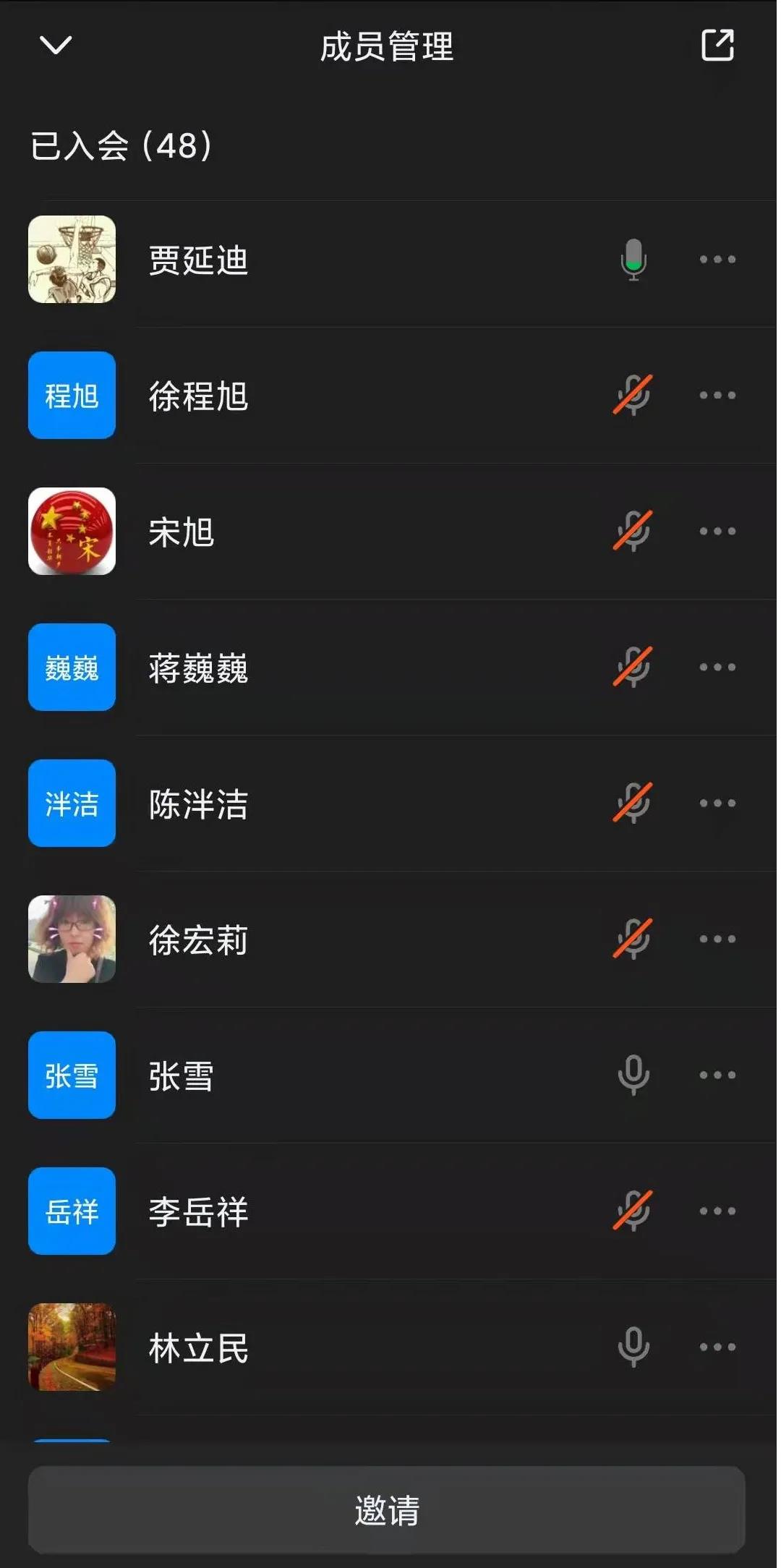Unmute 宋旭's microphone
The image size is (781, 1568).
tap(633, 532)
